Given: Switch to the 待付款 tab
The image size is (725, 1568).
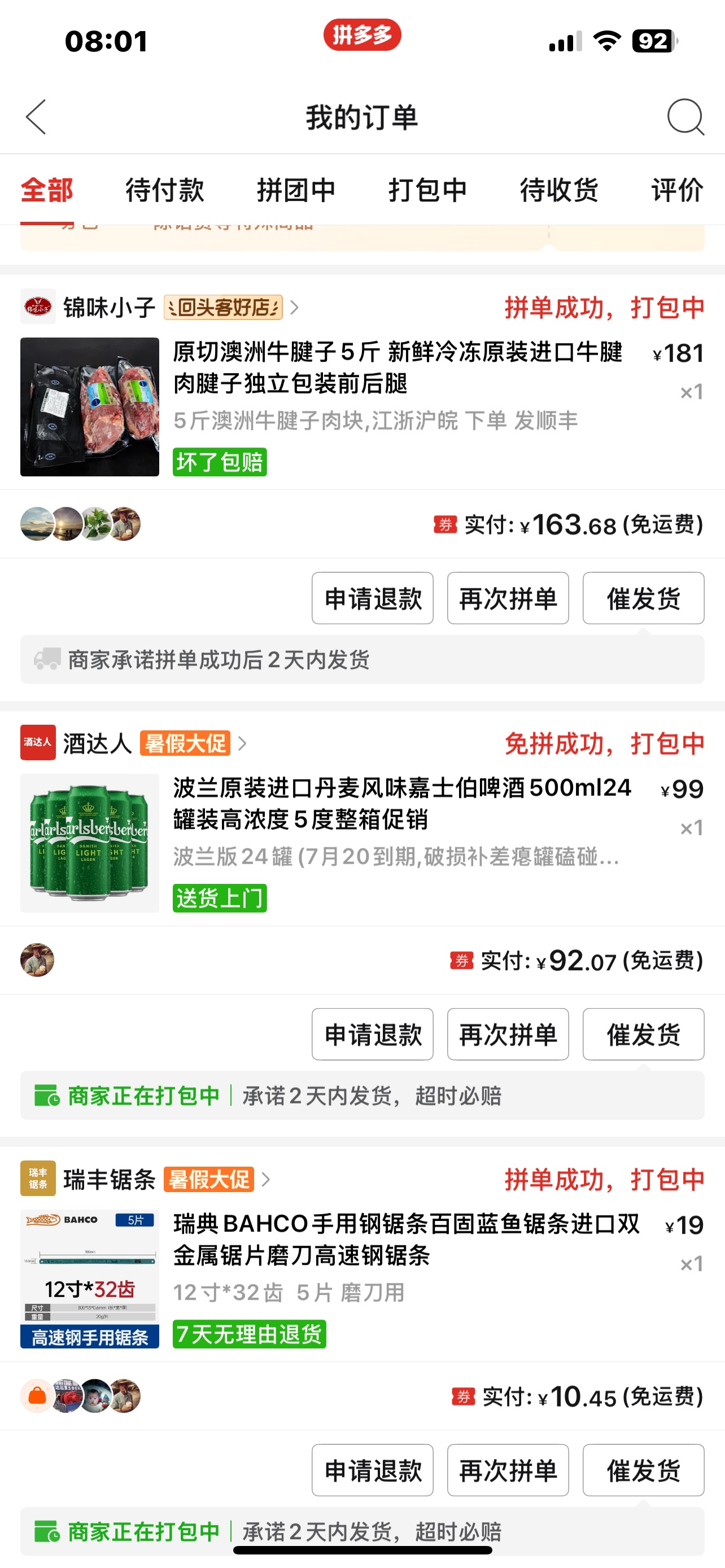Looking at the screenshot, I should click(x=164, y=190).
